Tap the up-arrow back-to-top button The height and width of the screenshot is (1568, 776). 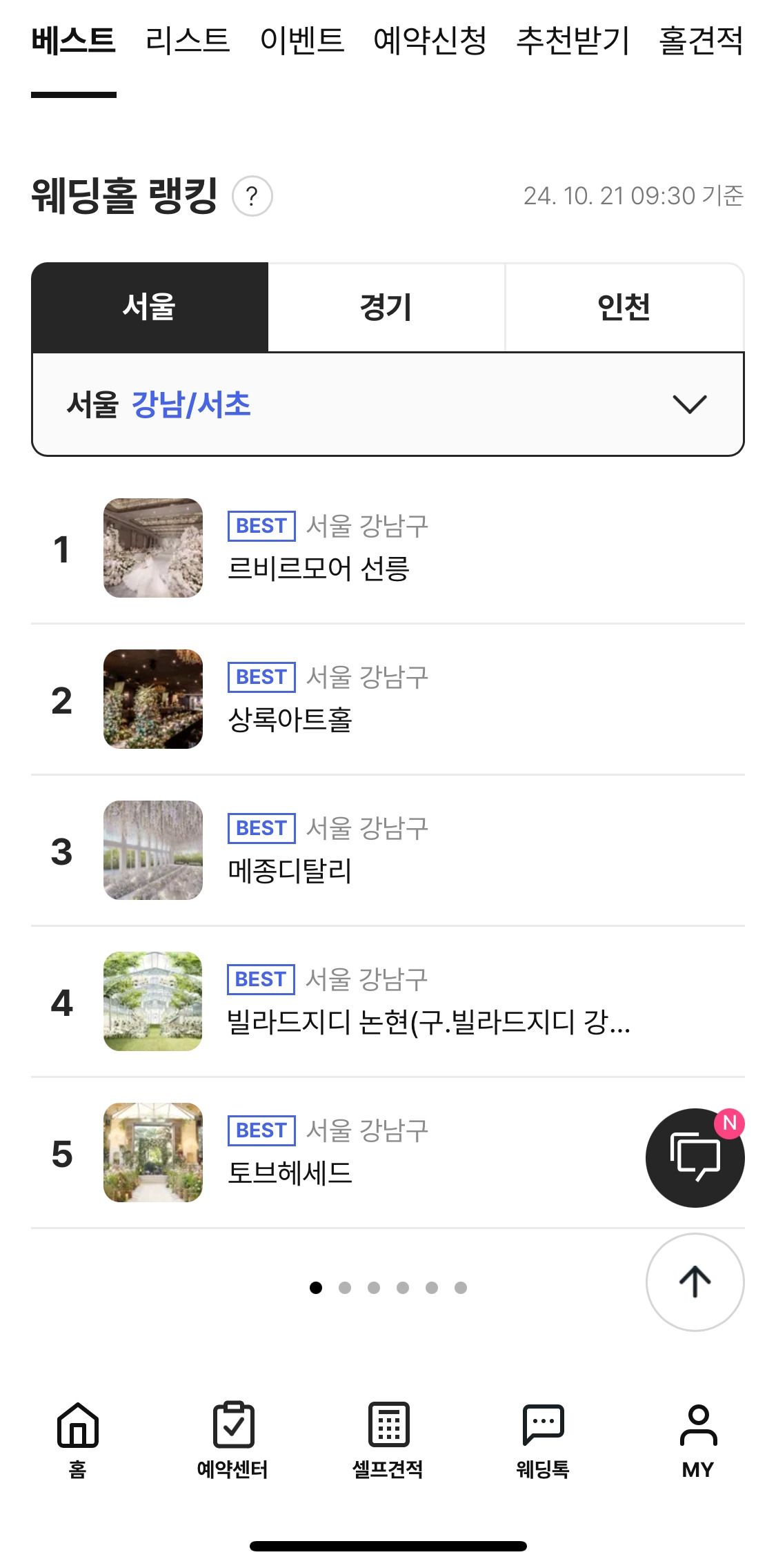click(x=695, y=1282)
